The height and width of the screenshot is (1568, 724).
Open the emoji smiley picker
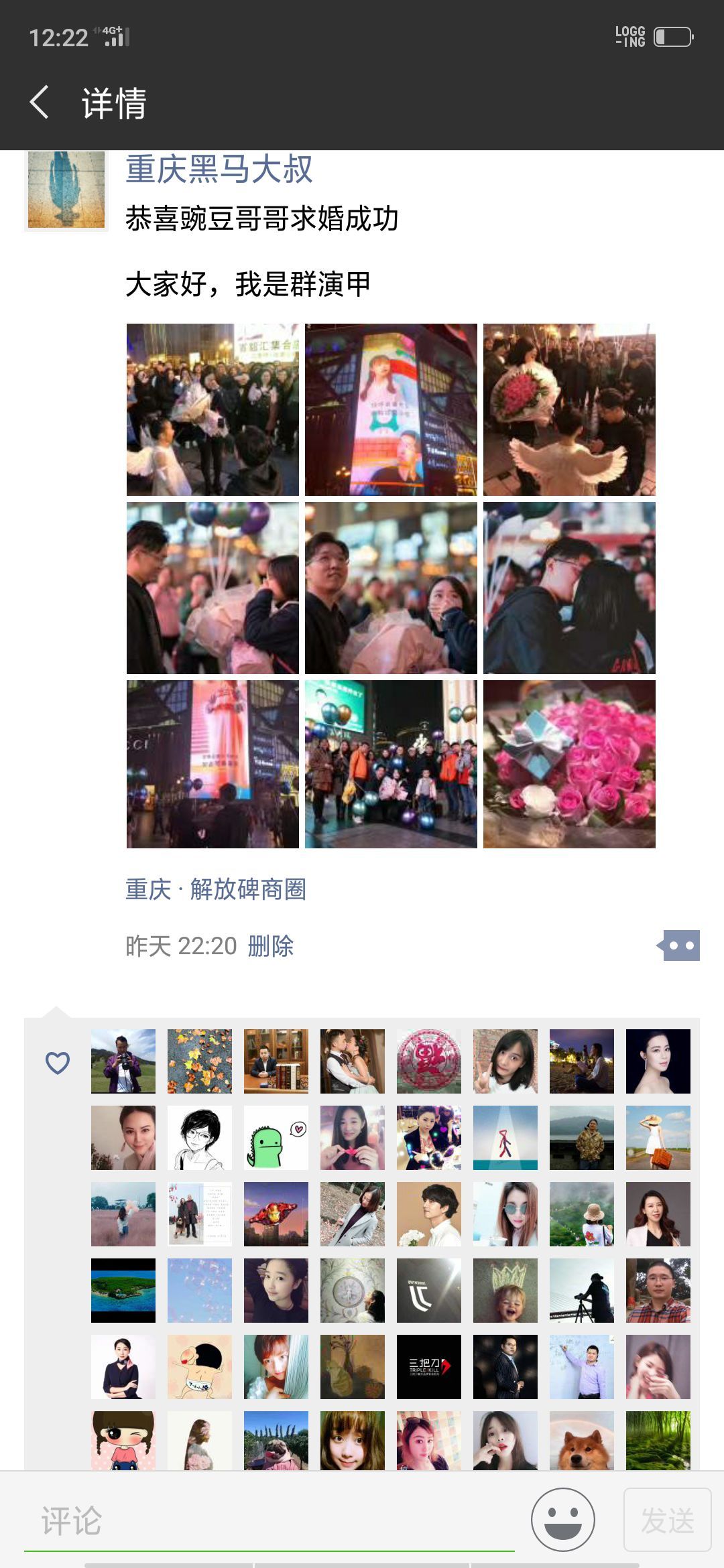562,1519
